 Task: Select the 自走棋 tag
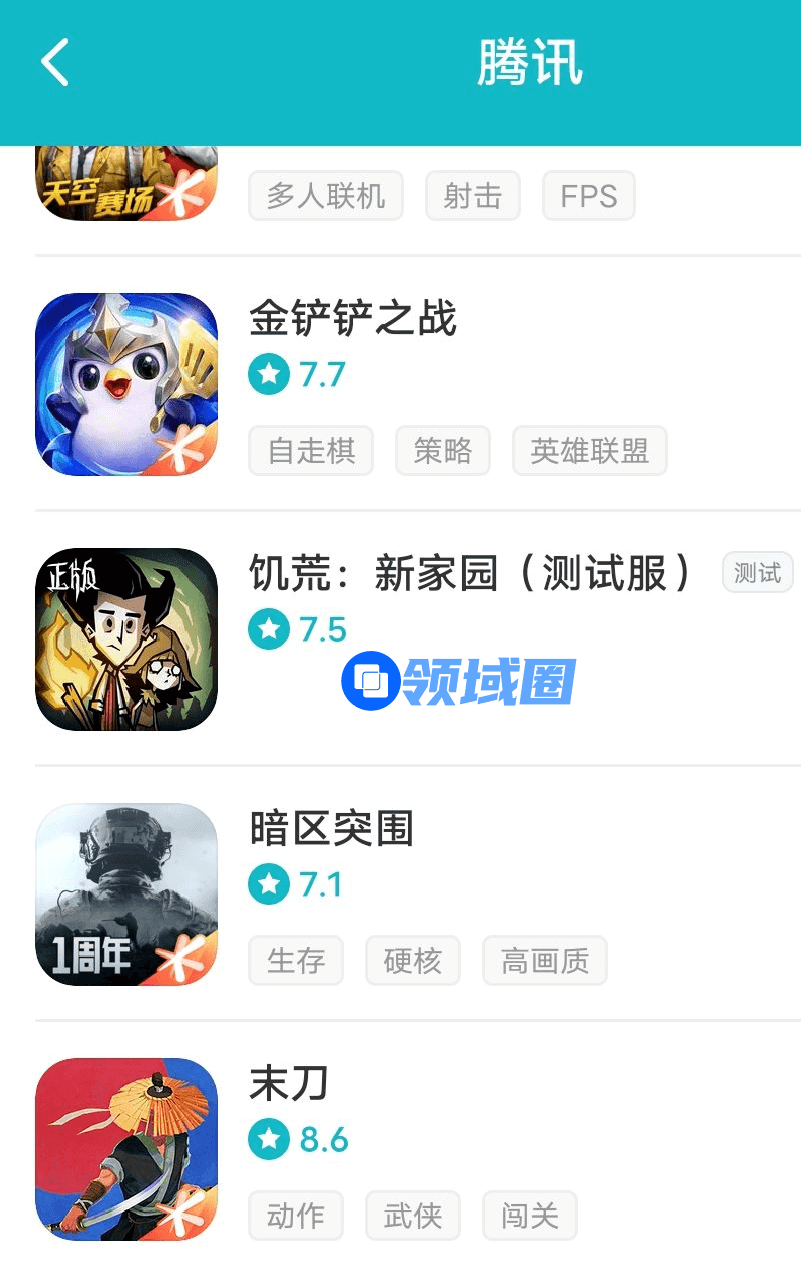311,451
